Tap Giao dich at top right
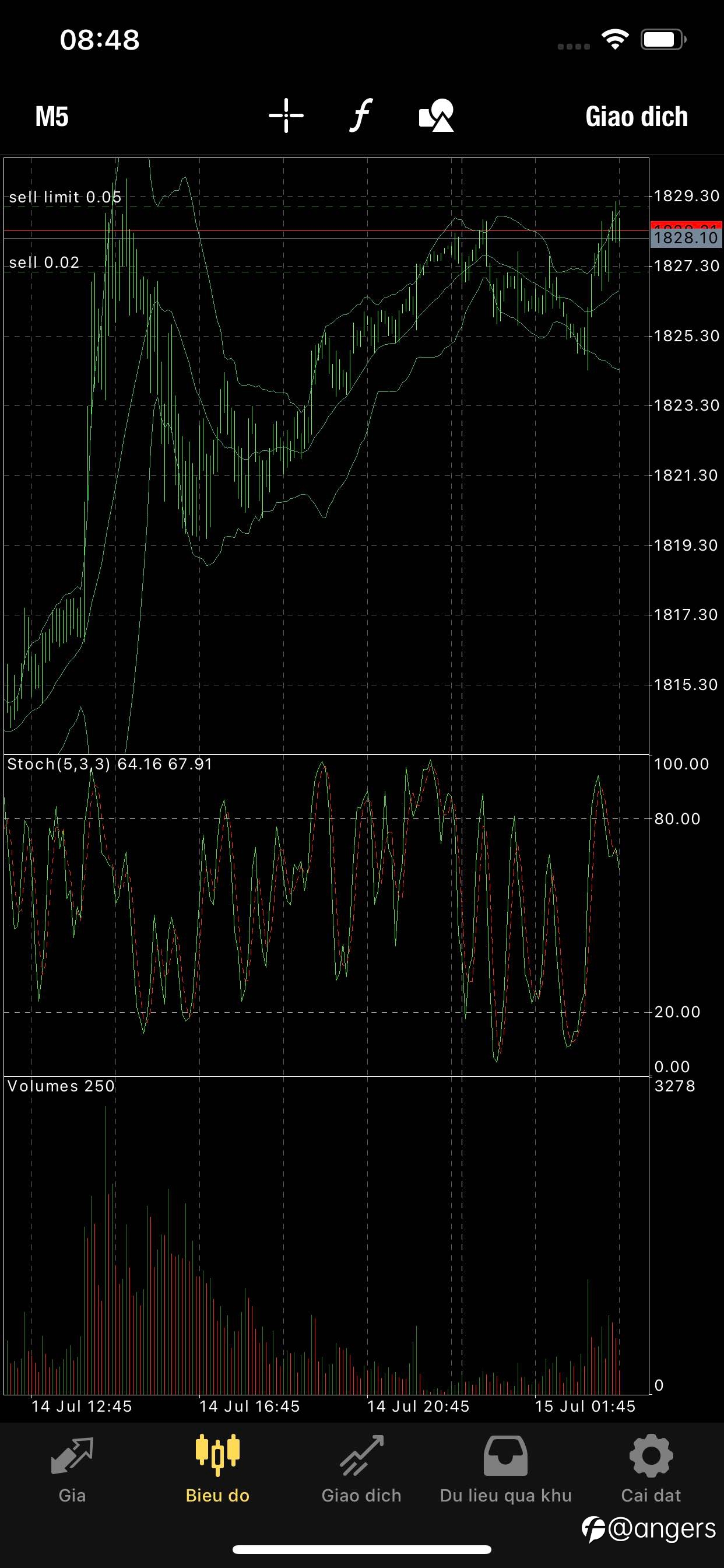 pyautogui.click(x=637, y=116)
